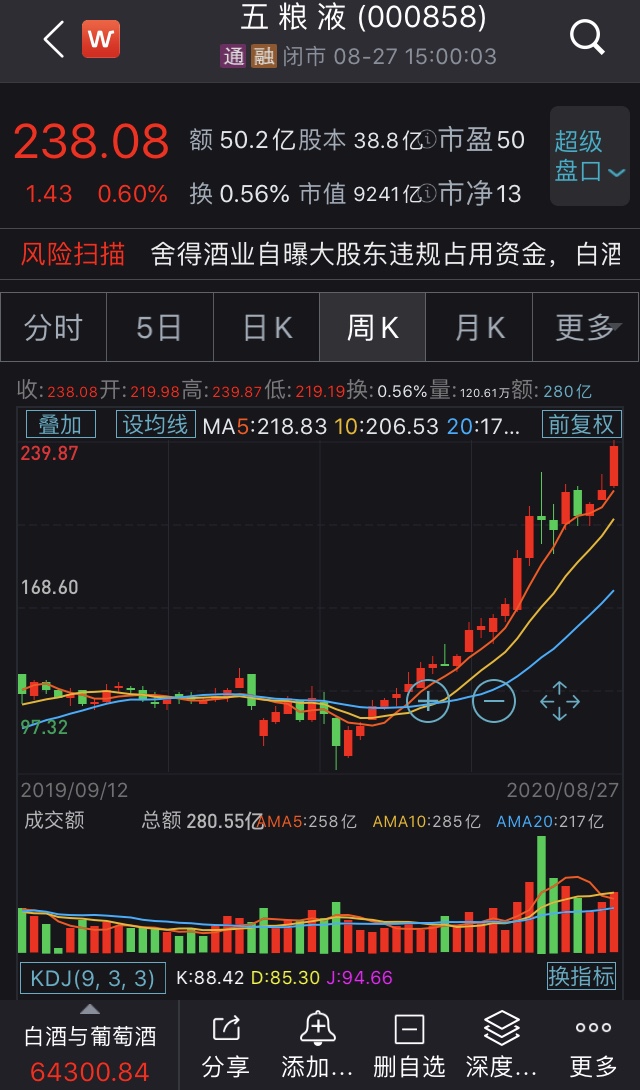The width and height of the screenshot is (640, 1090).
Task: Switch to the 分时 chart tab
Action: (x=53, y=327)
